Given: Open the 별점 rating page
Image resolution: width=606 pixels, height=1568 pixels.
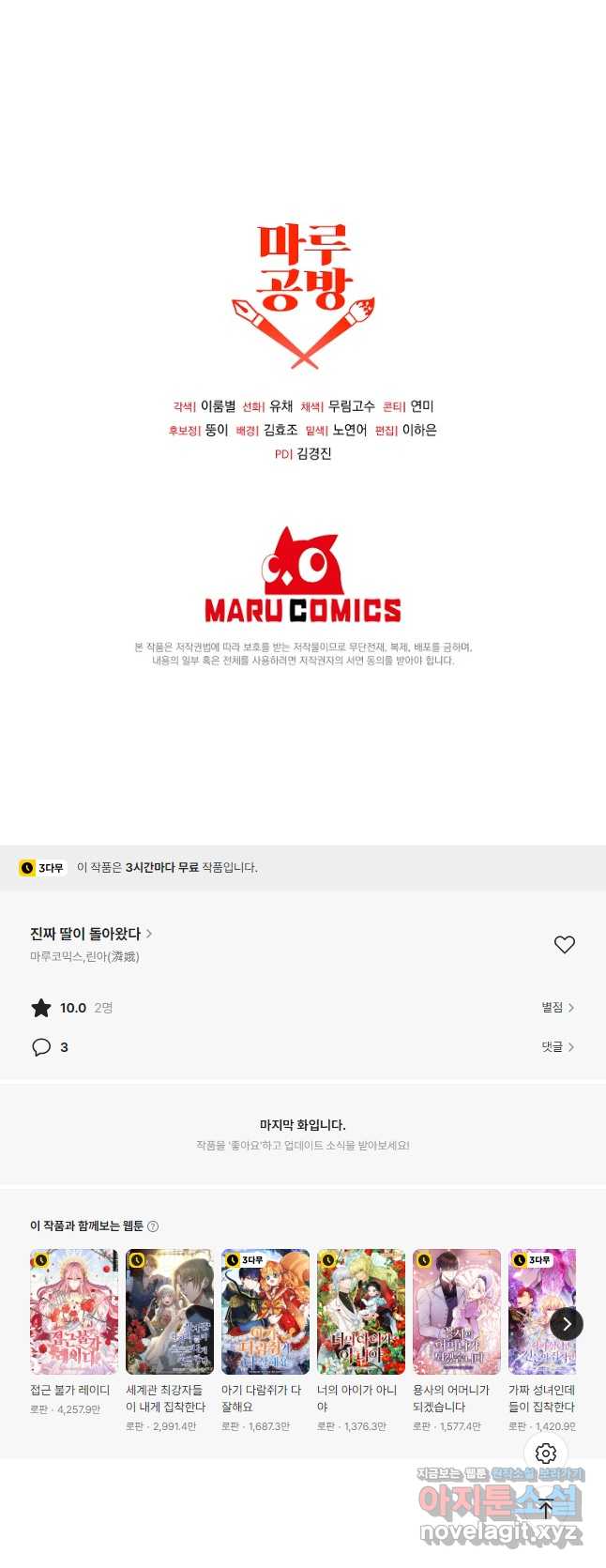Looking at the screenshot, I should pos(557,1008).
